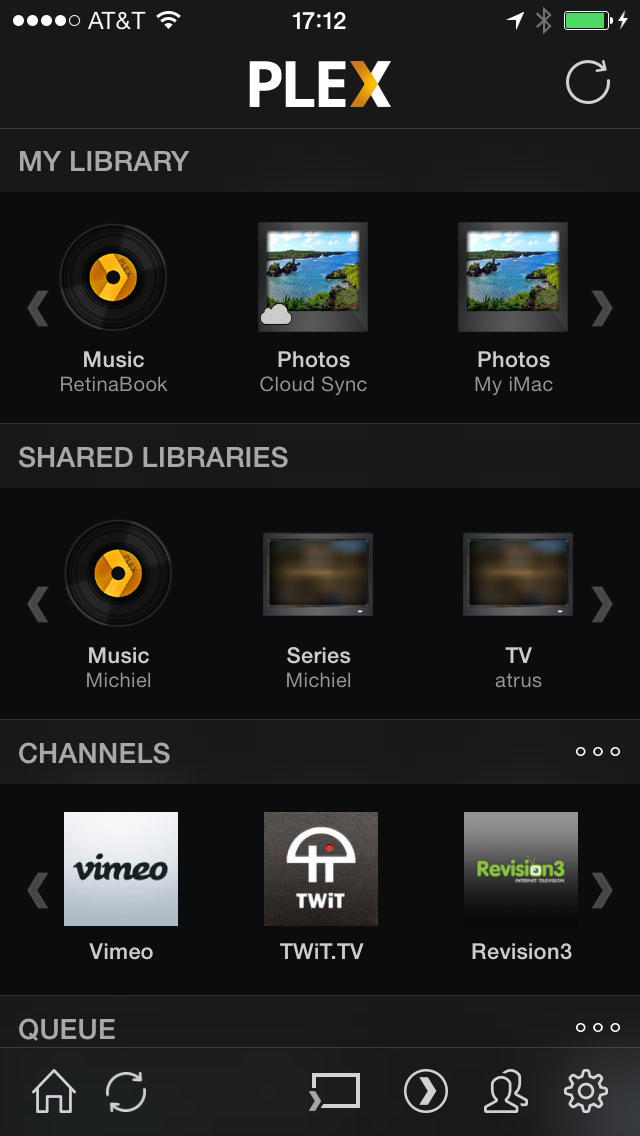Open settings with the gear icon
Screen dimensions: 640x1136
pos(586,1092)
